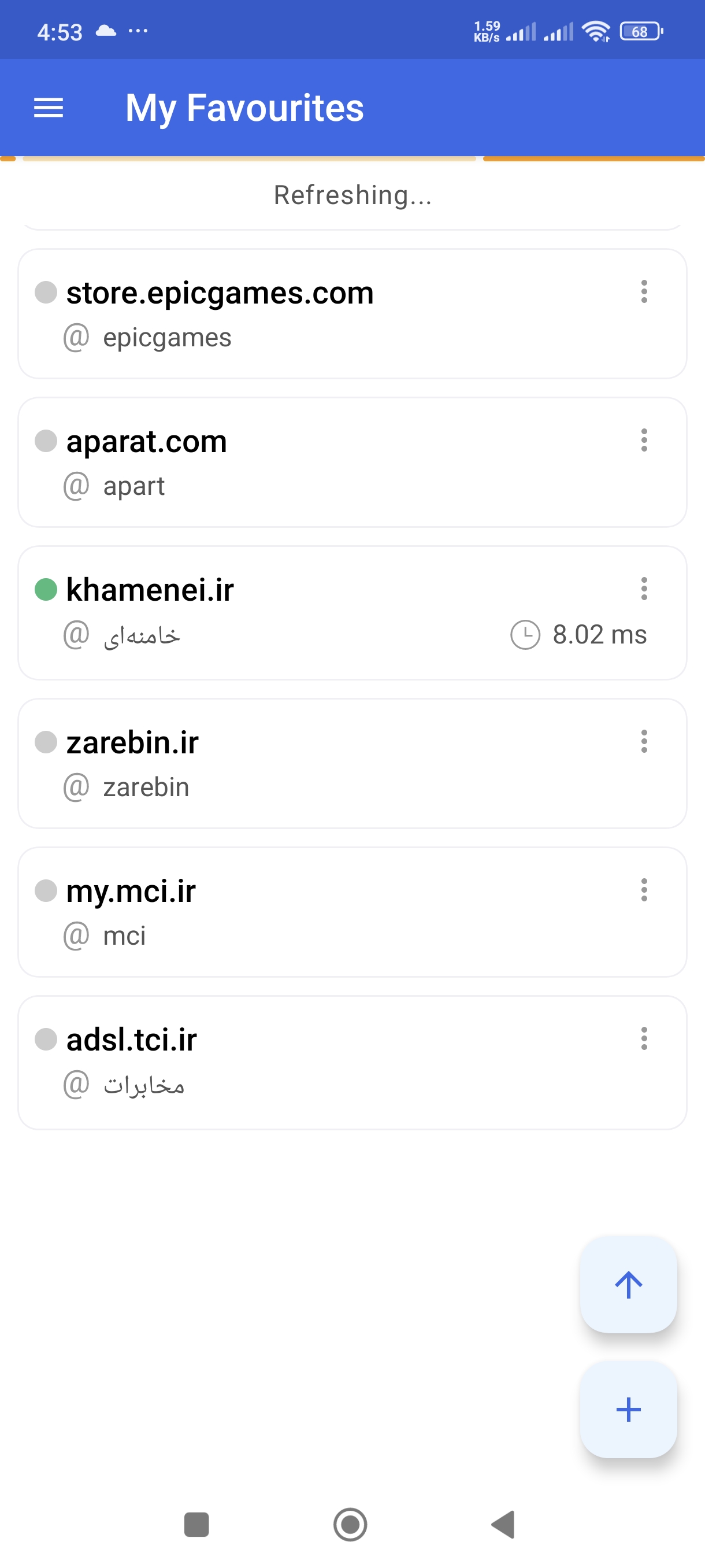Tap the Refreshing progress bar
705x1568 pixels.
pyautogui.click(x=352, y=157)
